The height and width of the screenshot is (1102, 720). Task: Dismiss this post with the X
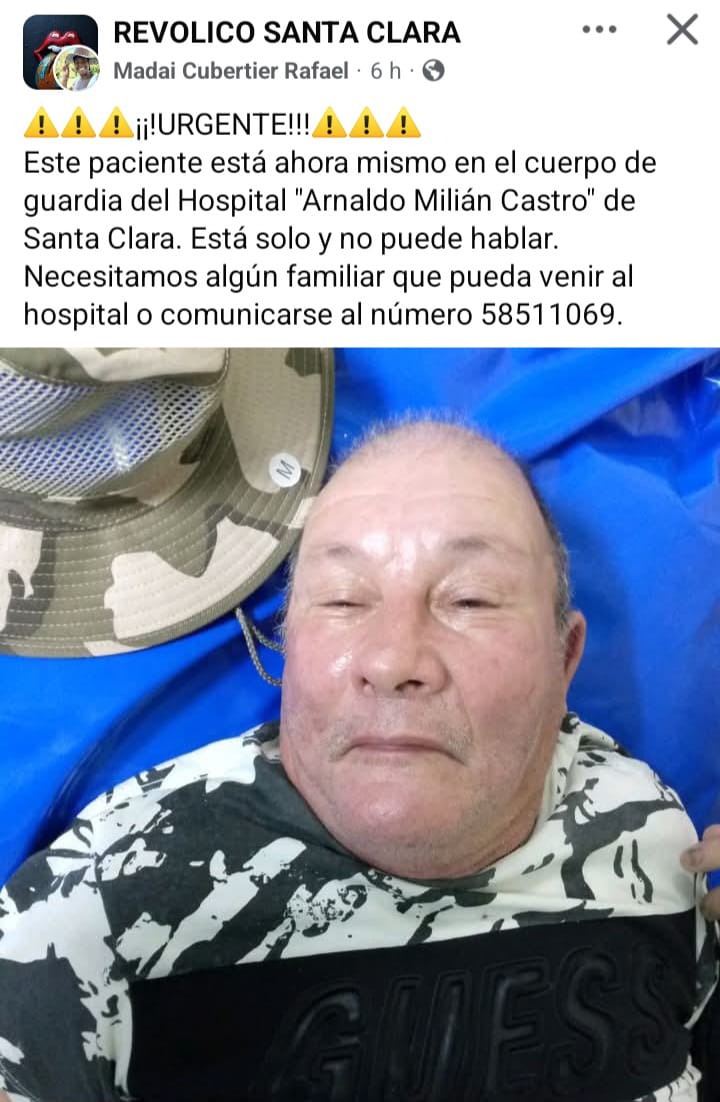pyautogui.click(x=682, y=30)
